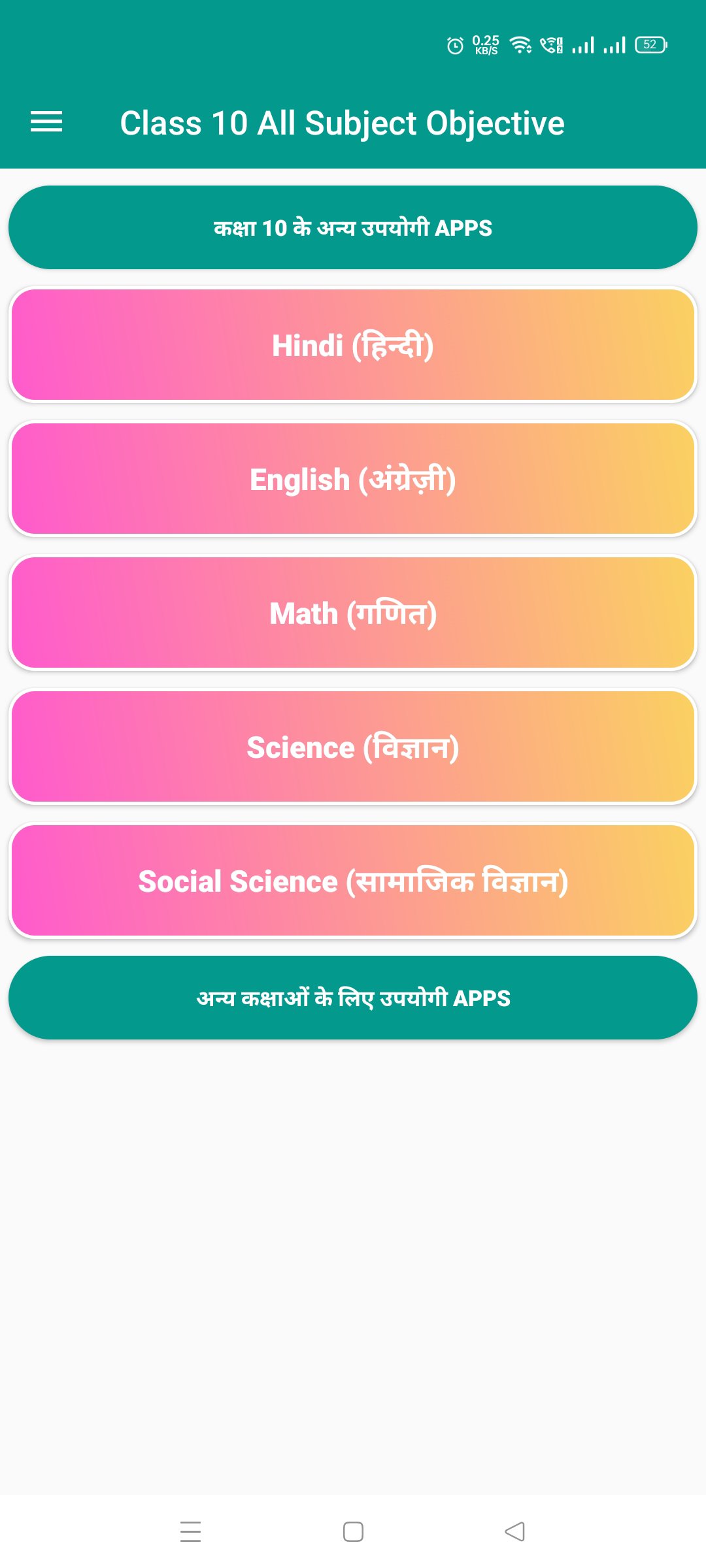Tap the battery level indicator showing 52
Viewport: 706px width, 1568px height.
coord(650,46)
